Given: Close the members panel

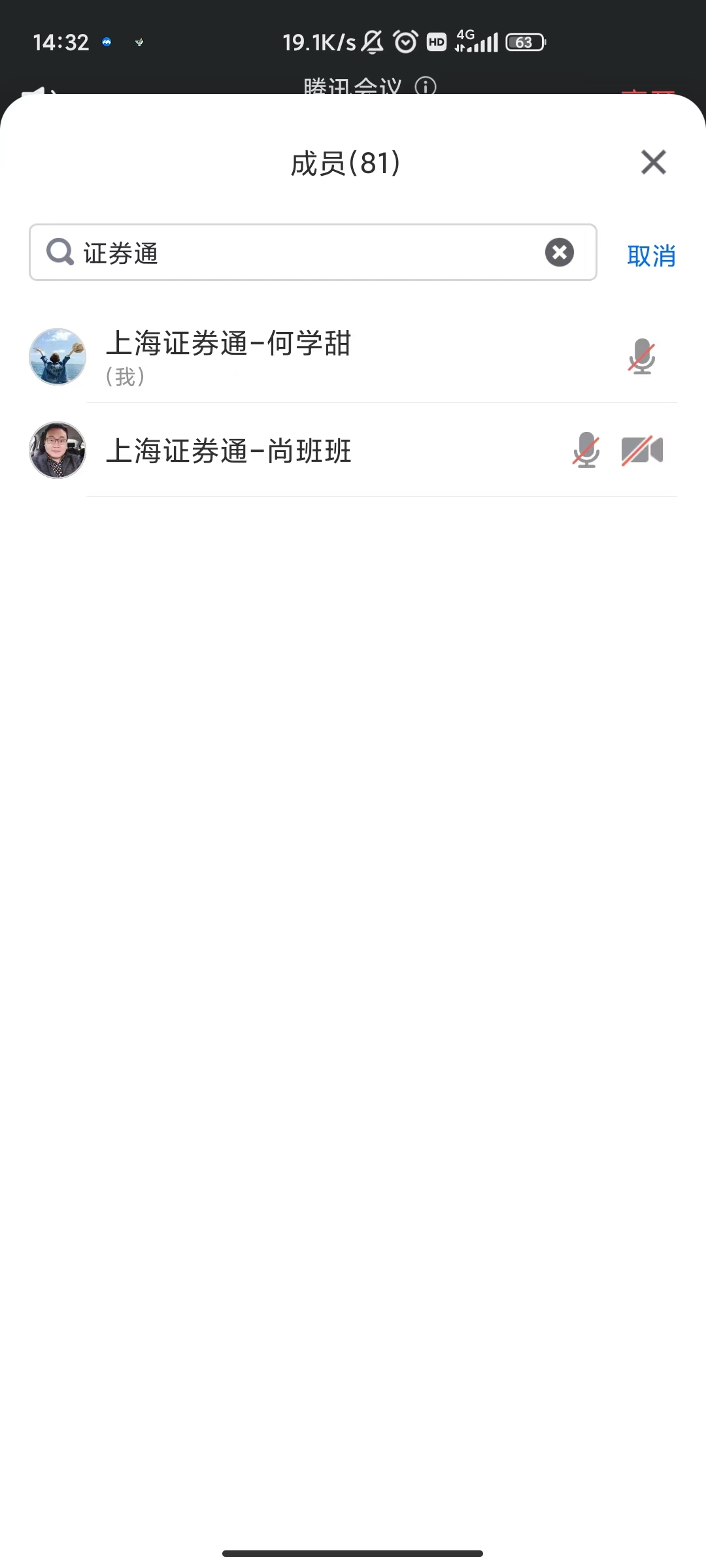Looking at the screenshot, I should [653, 162].
